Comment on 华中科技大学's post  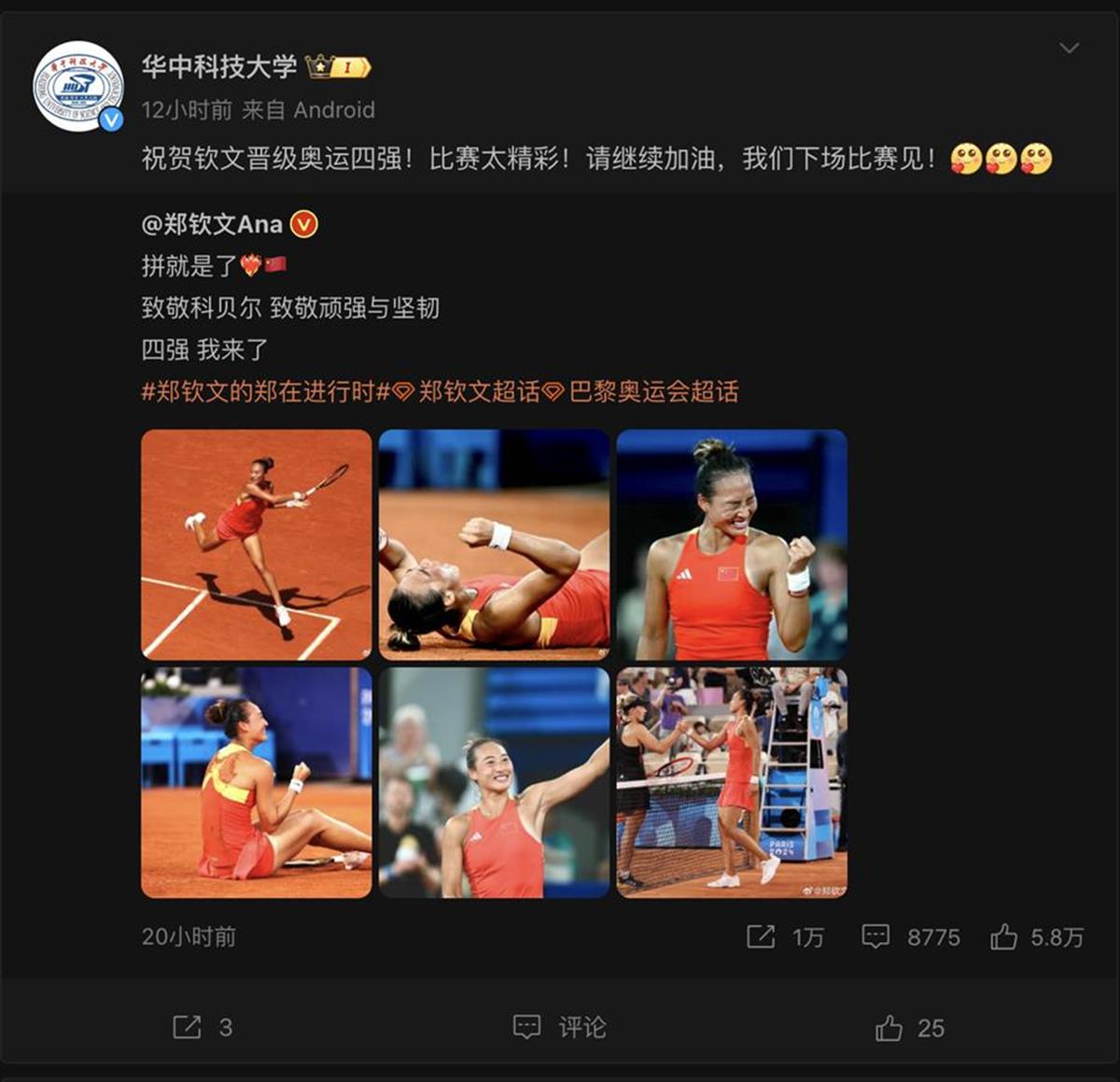coord(560,1028)
